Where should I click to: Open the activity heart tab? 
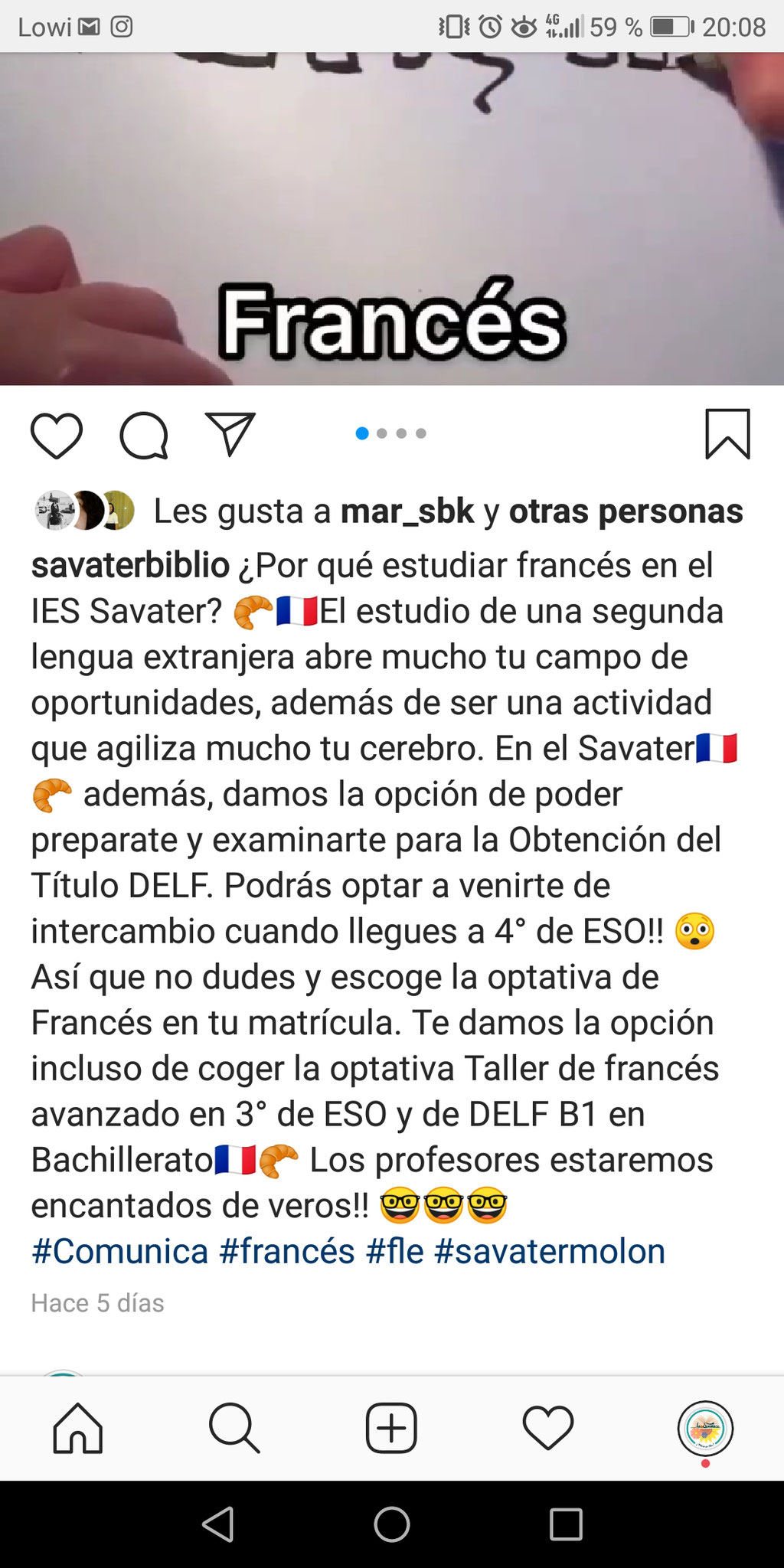(547, 1428)
